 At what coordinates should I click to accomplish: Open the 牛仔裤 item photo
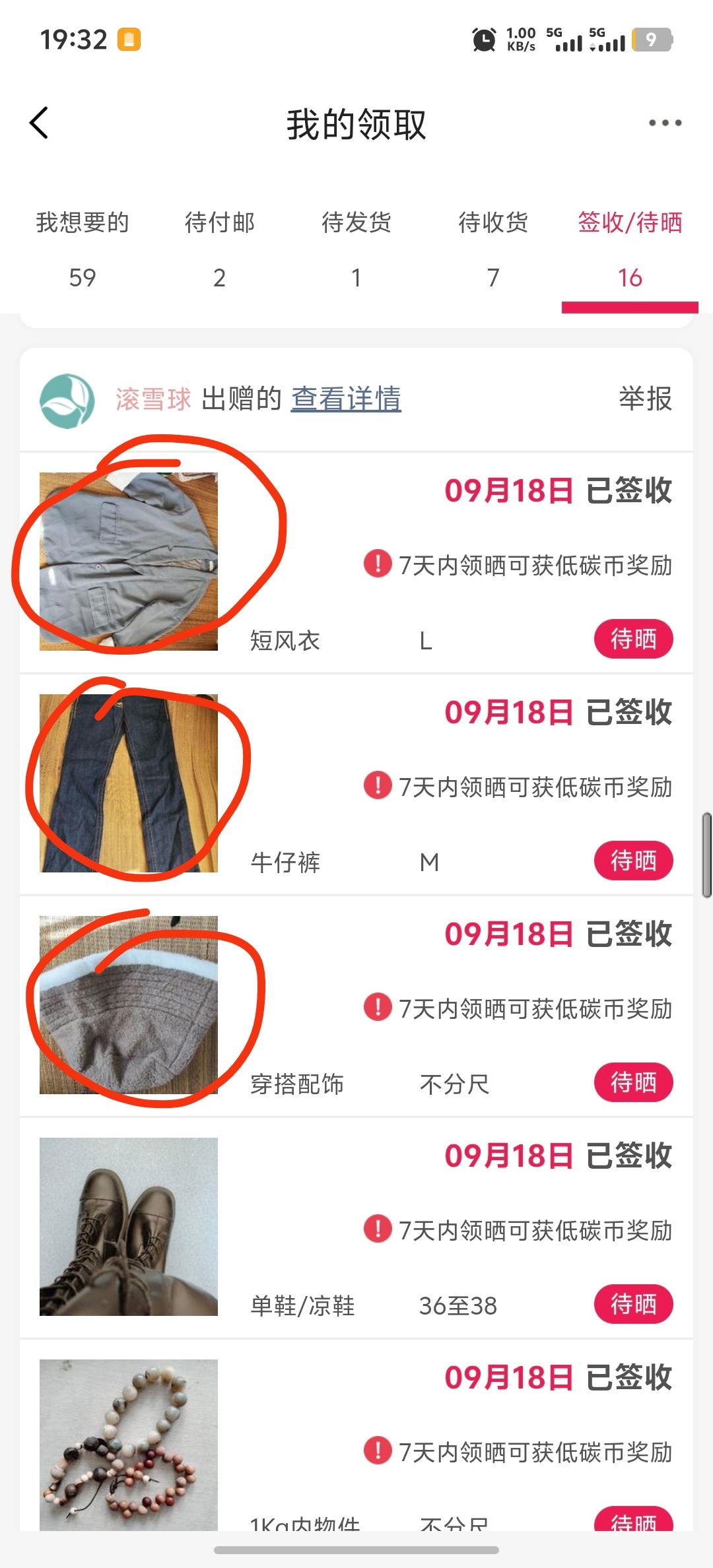(129, 783)
